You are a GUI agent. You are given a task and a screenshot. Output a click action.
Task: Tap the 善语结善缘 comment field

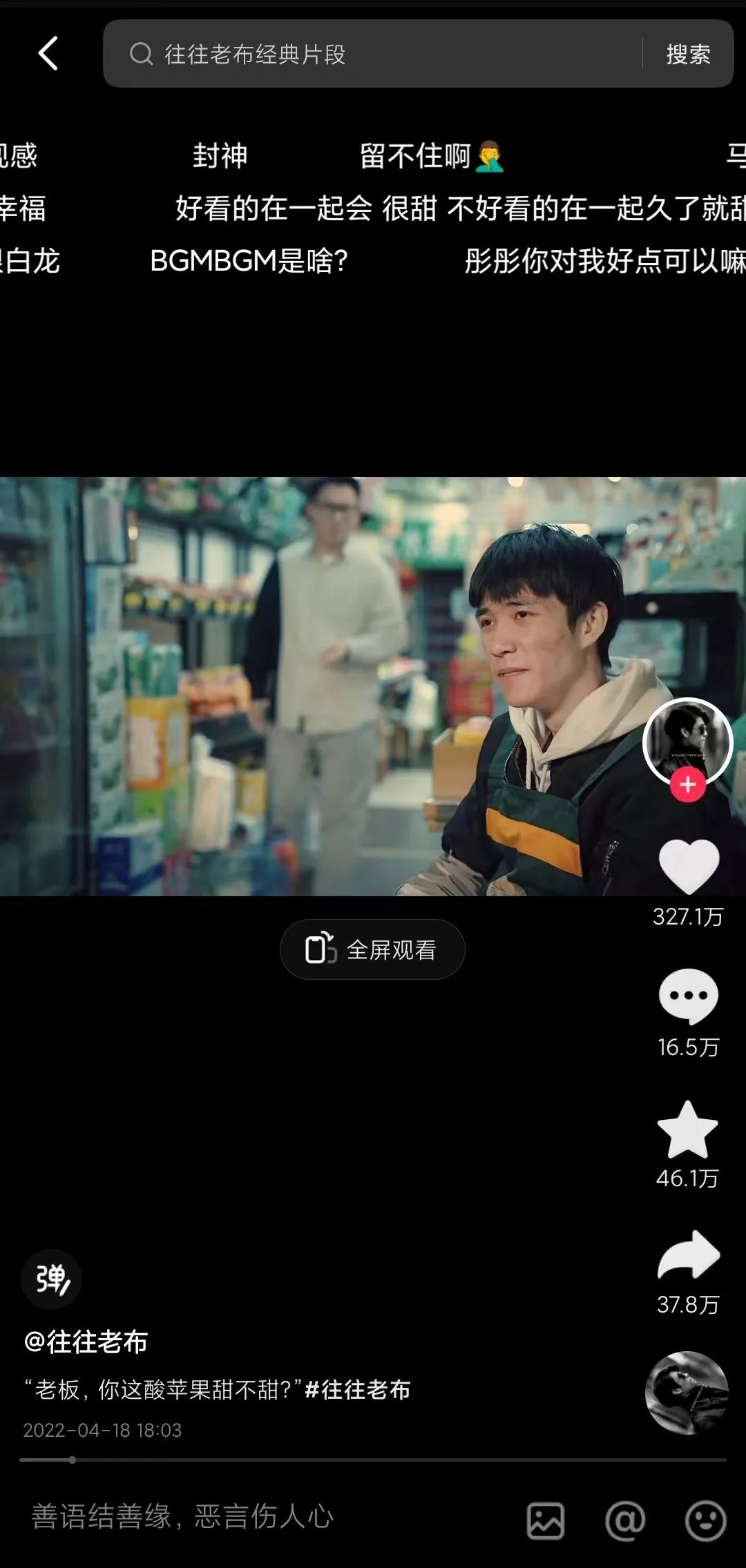(x=183, y=1517)
